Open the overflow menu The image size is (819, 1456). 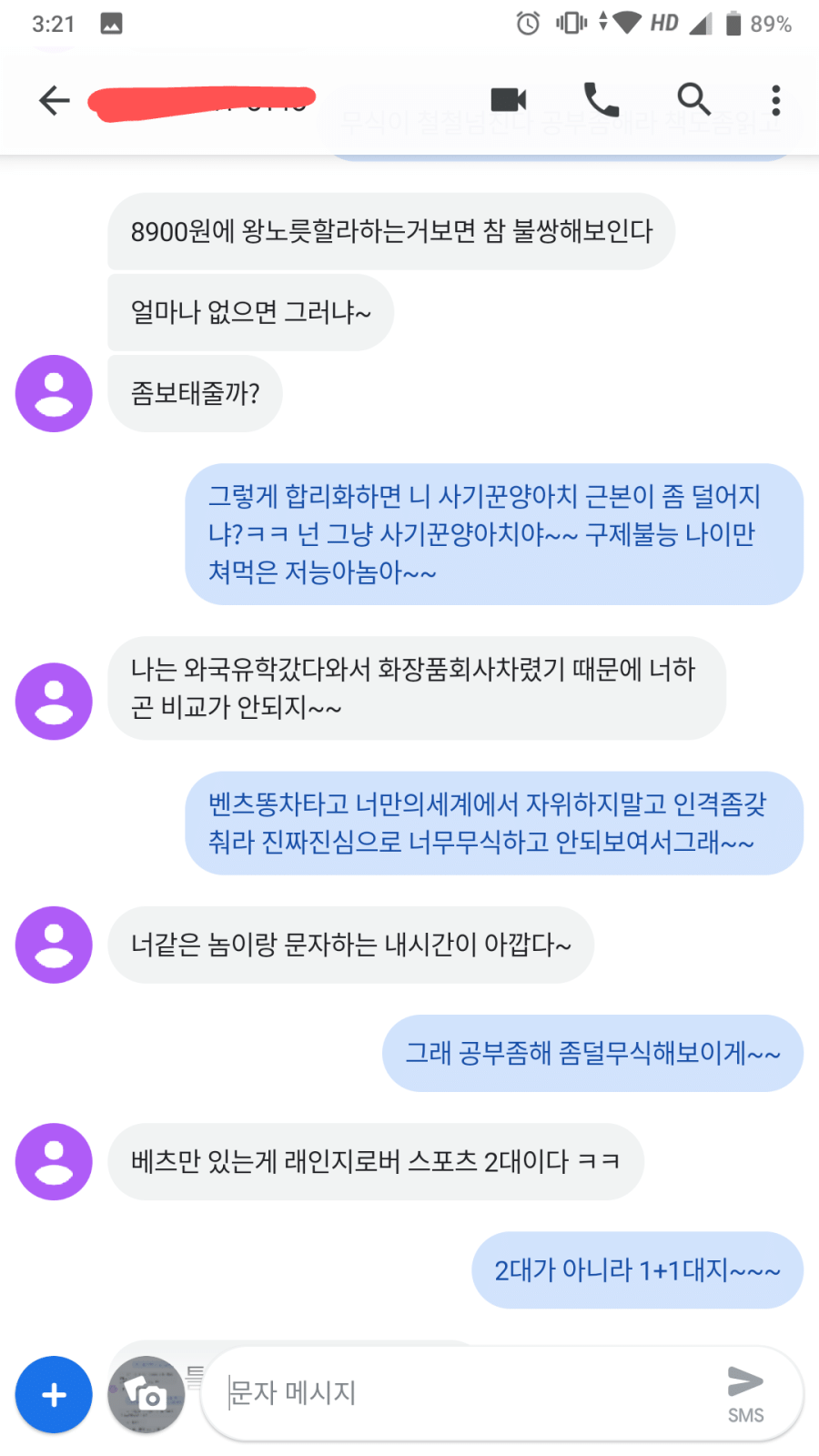pos(775,100)
